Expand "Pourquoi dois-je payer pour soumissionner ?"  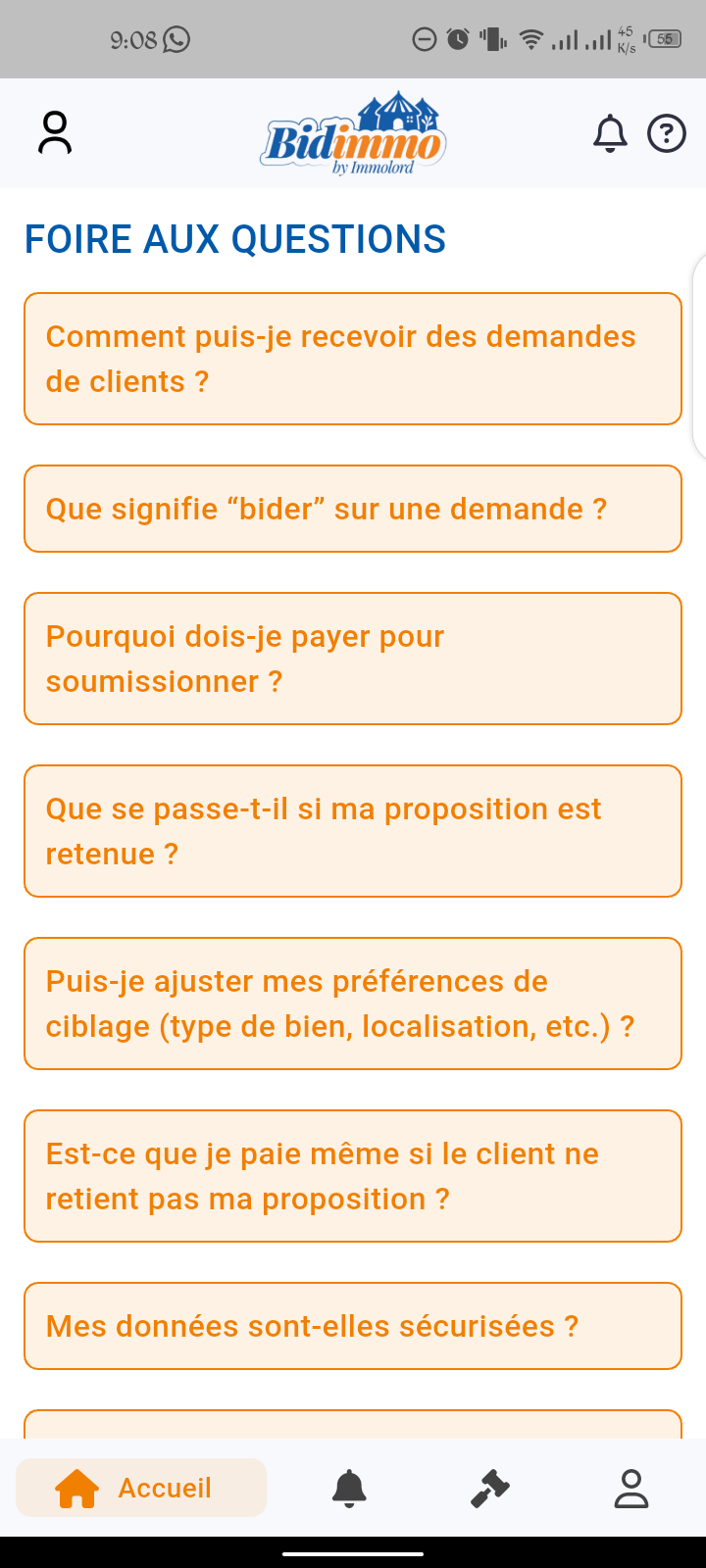point(353,659)
